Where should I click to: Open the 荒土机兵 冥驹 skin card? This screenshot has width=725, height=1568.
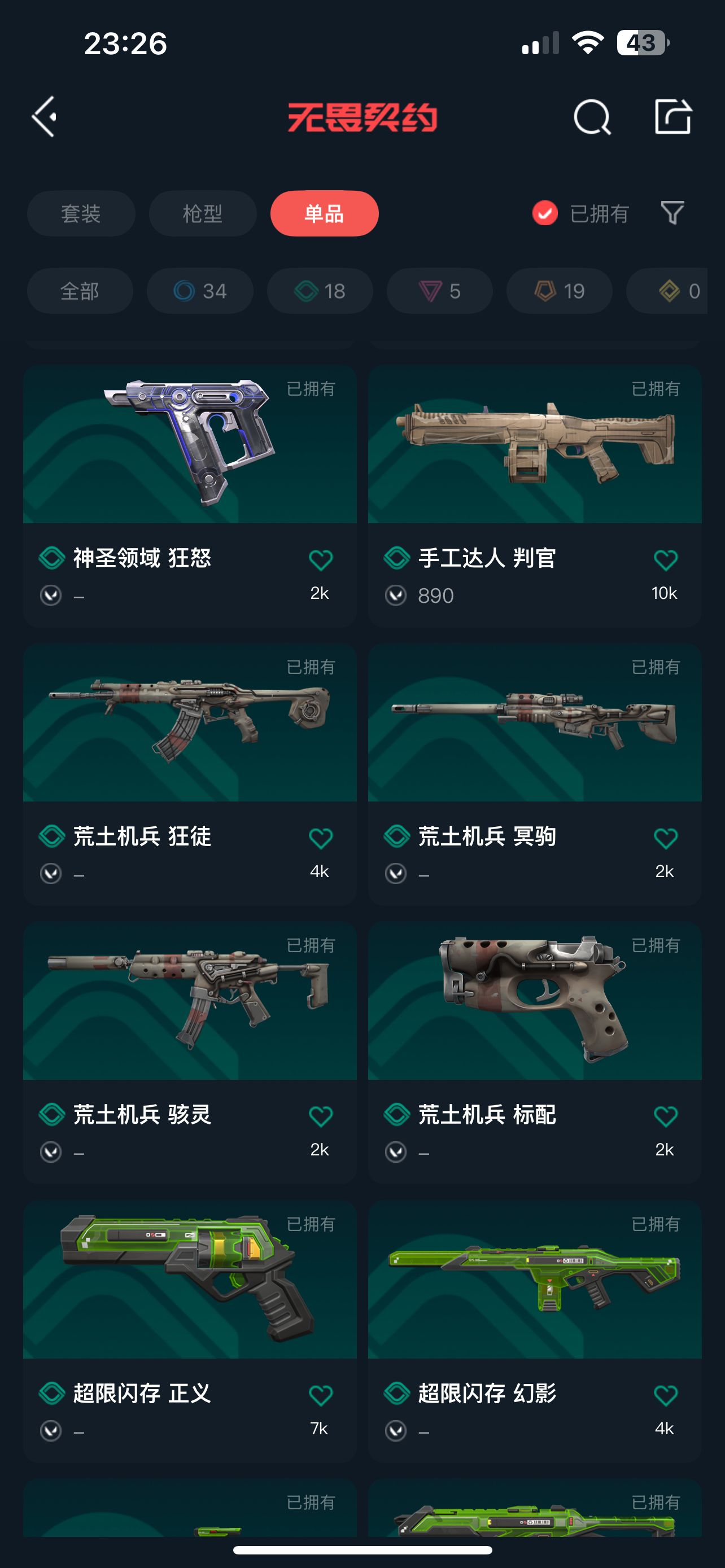pos(535,755)
